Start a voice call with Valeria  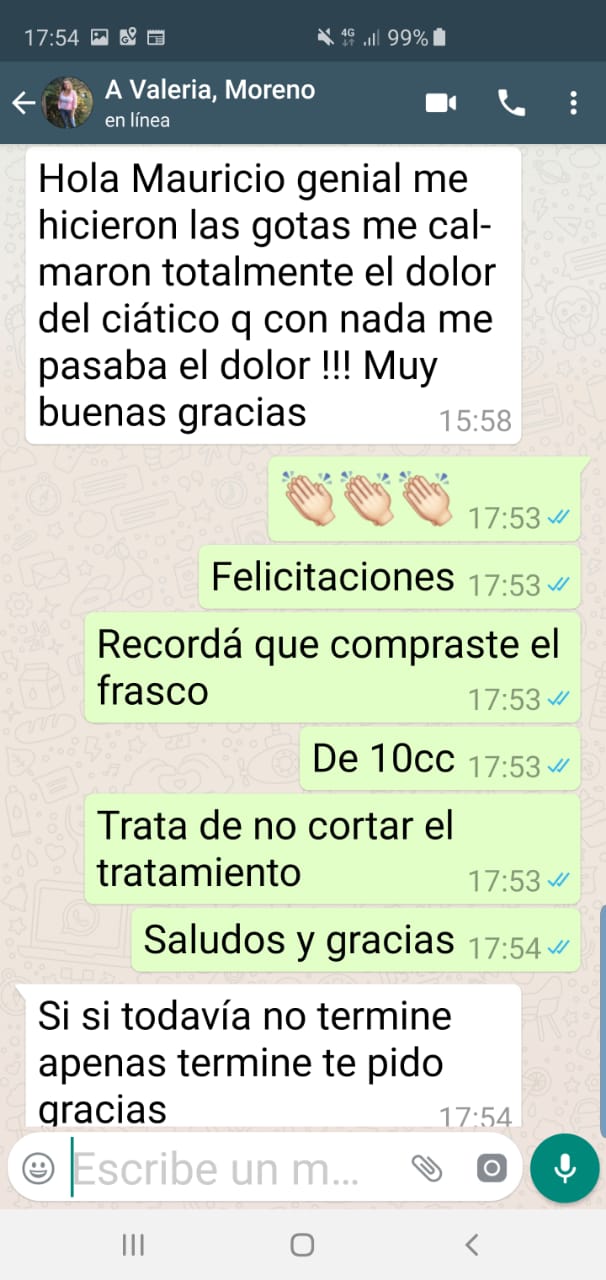click(x=511, y=103)
